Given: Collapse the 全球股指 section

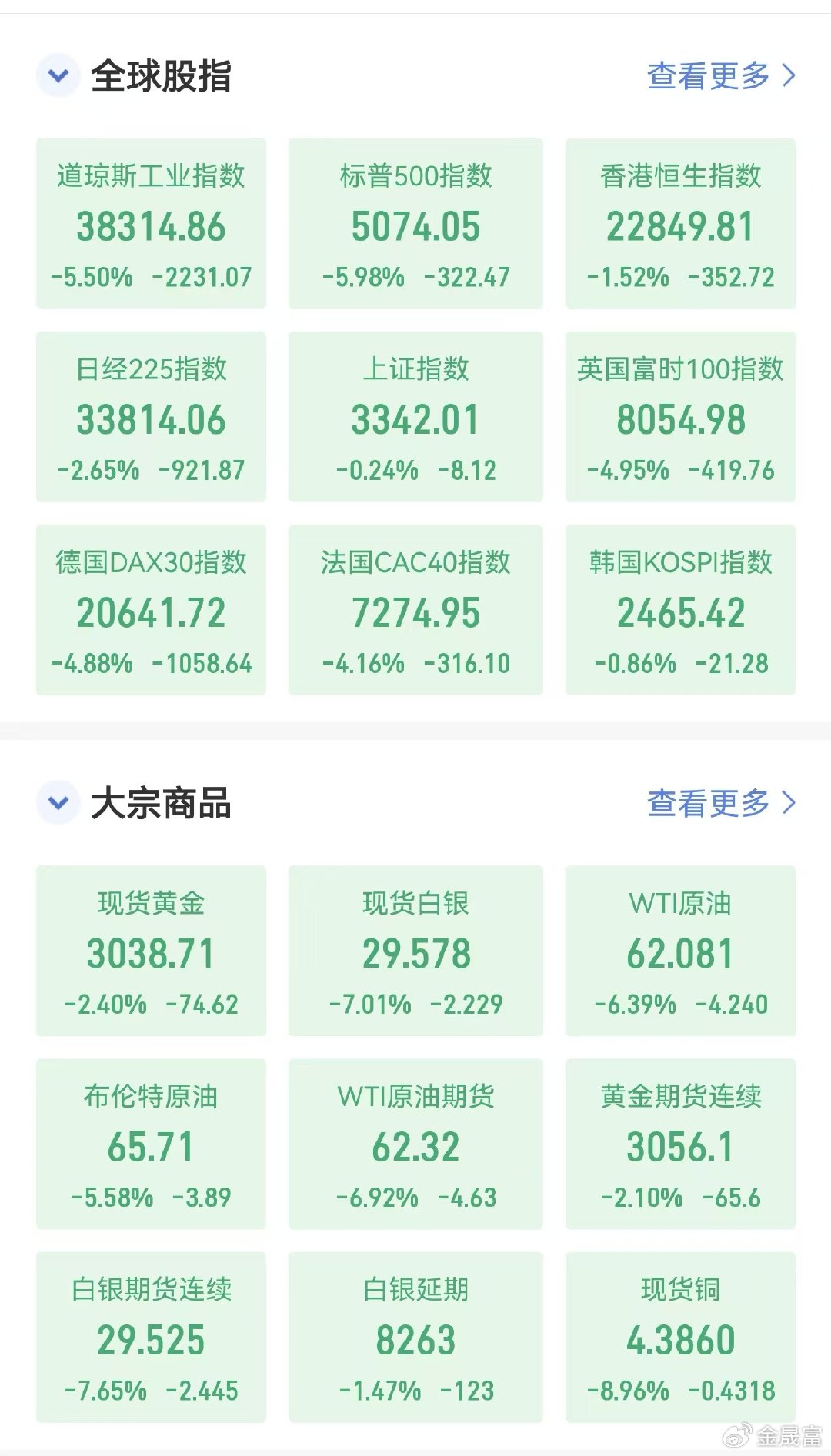Looking at the screenshot, I should click(58, 76).
